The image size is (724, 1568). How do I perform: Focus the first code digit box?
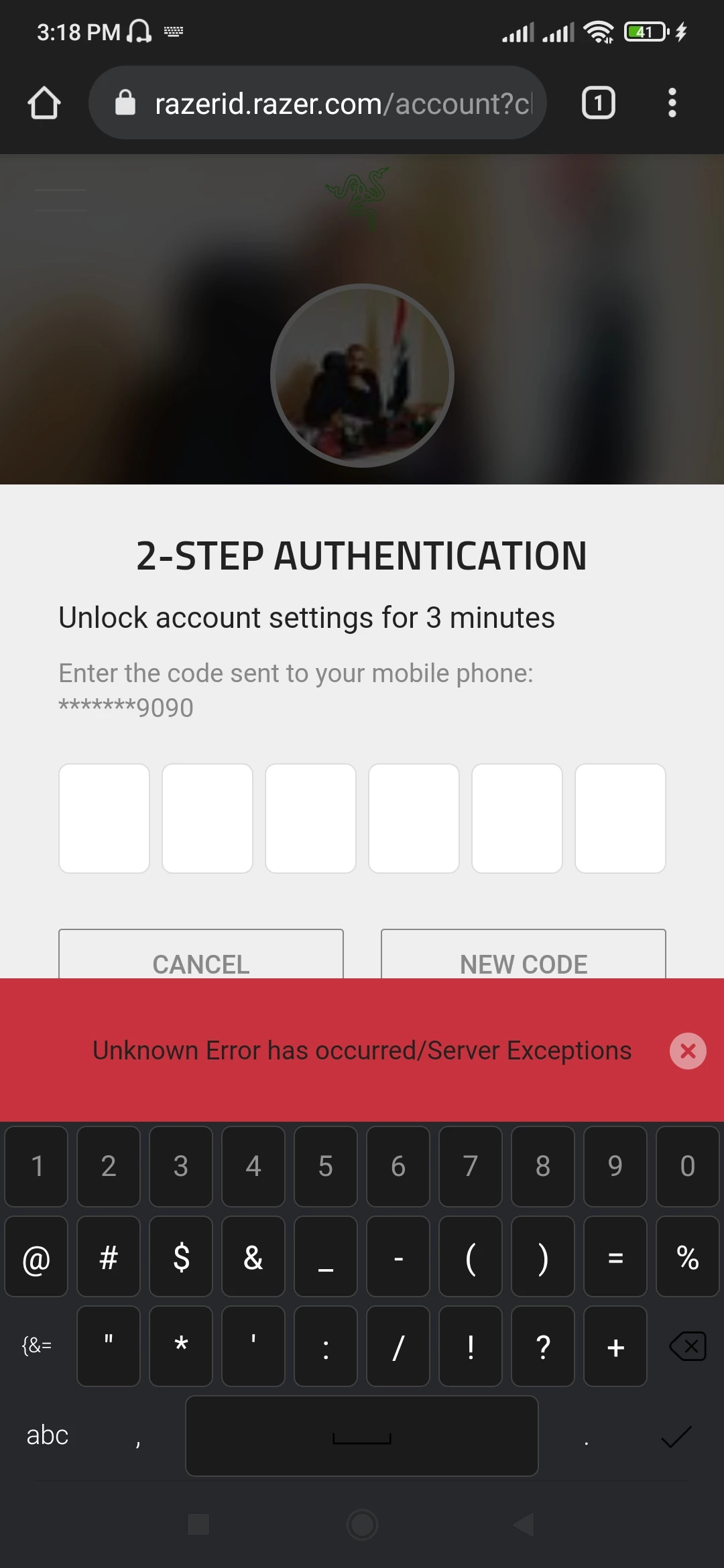pyautogui.click(x=104, y=818)
